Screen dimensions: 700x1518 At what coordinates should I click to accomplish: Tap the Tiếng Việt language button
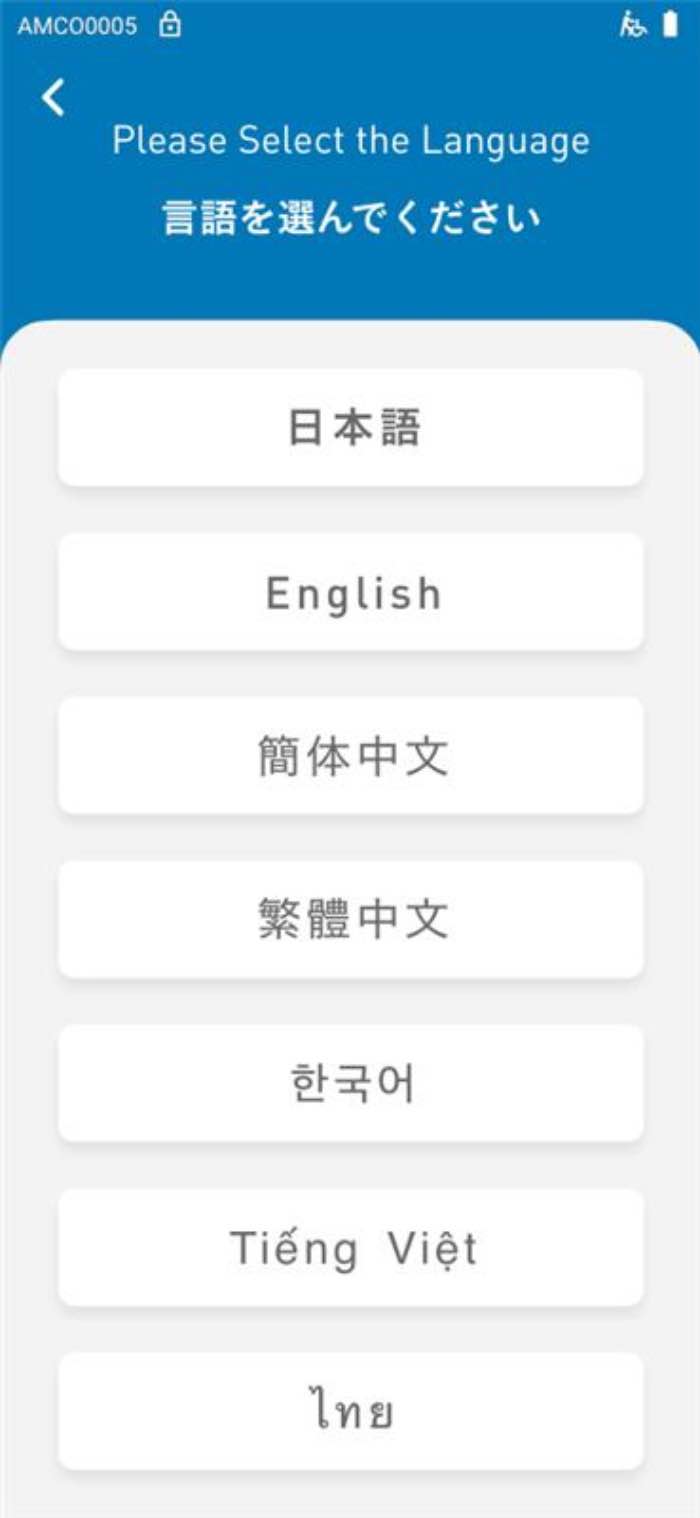point(350,1248)
